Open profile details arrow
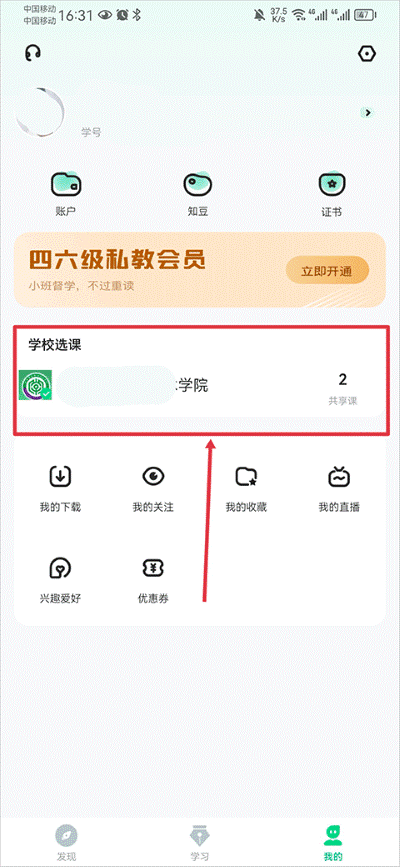 (x=368, y=113)
